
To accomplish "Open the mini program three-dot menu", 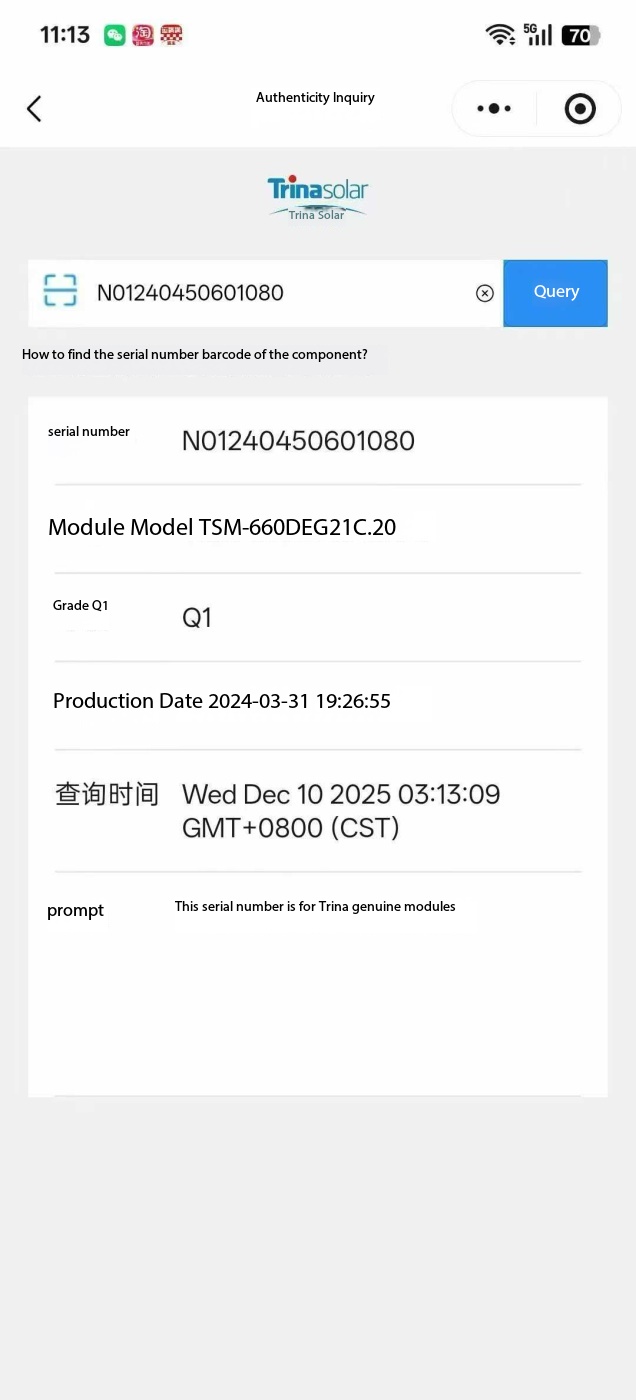I will [494, 108].
